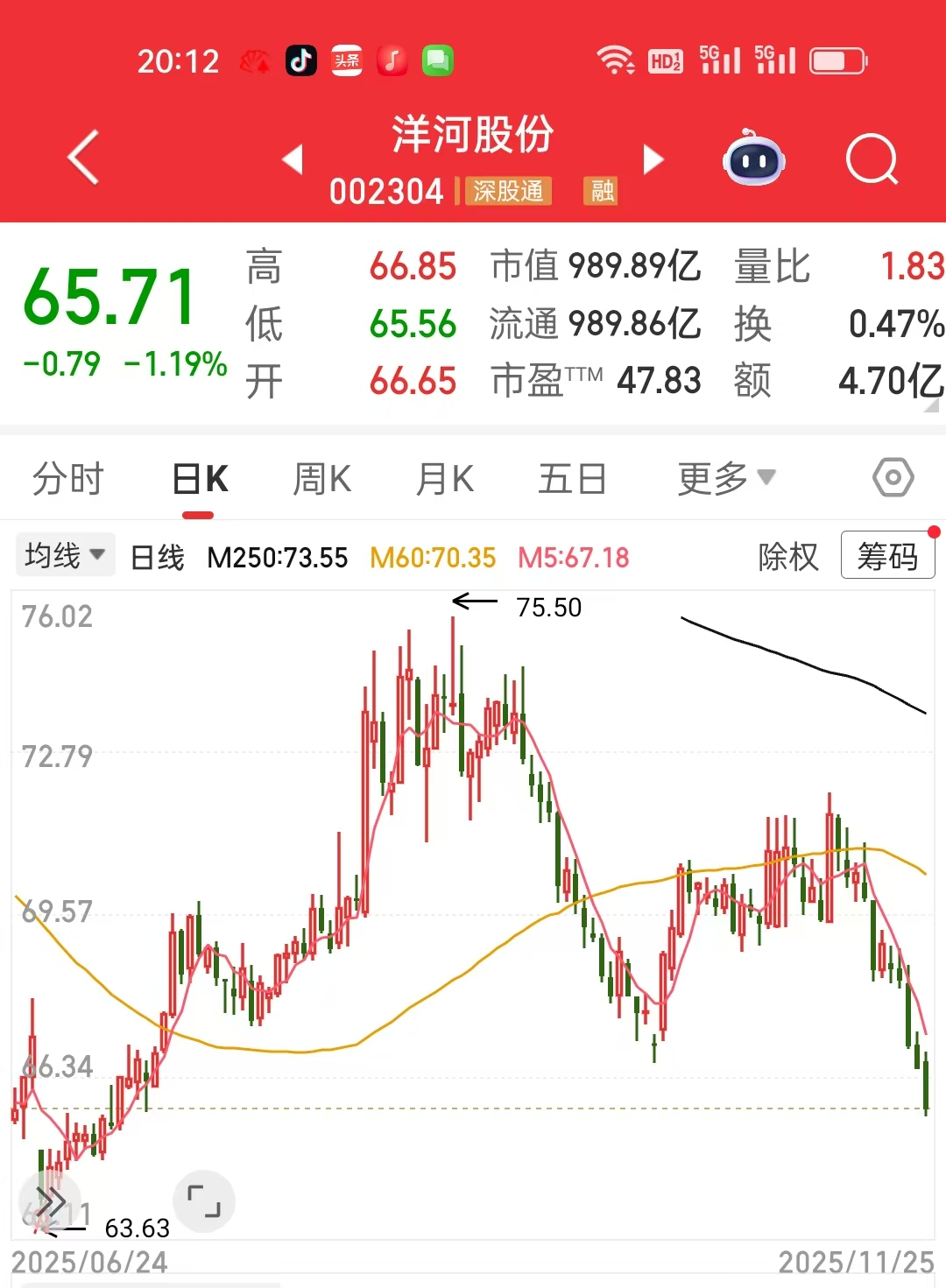Switch to the 分时 intraday tab
This screenshot has height=1288, width=946.
[x=69, y=479]
